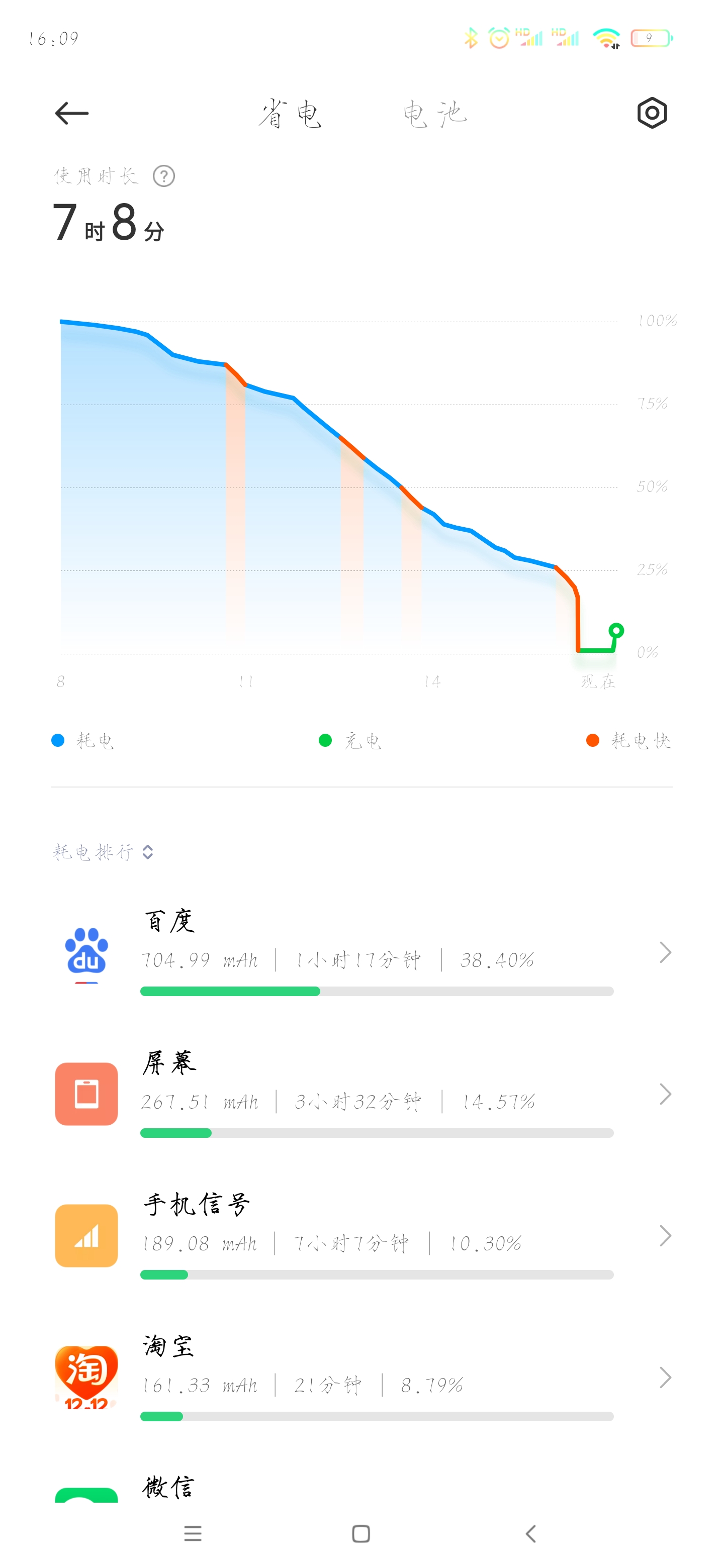Open recent apps from navigation bar
This screenshot has width=724, height=1568.
coord(193,1533)
